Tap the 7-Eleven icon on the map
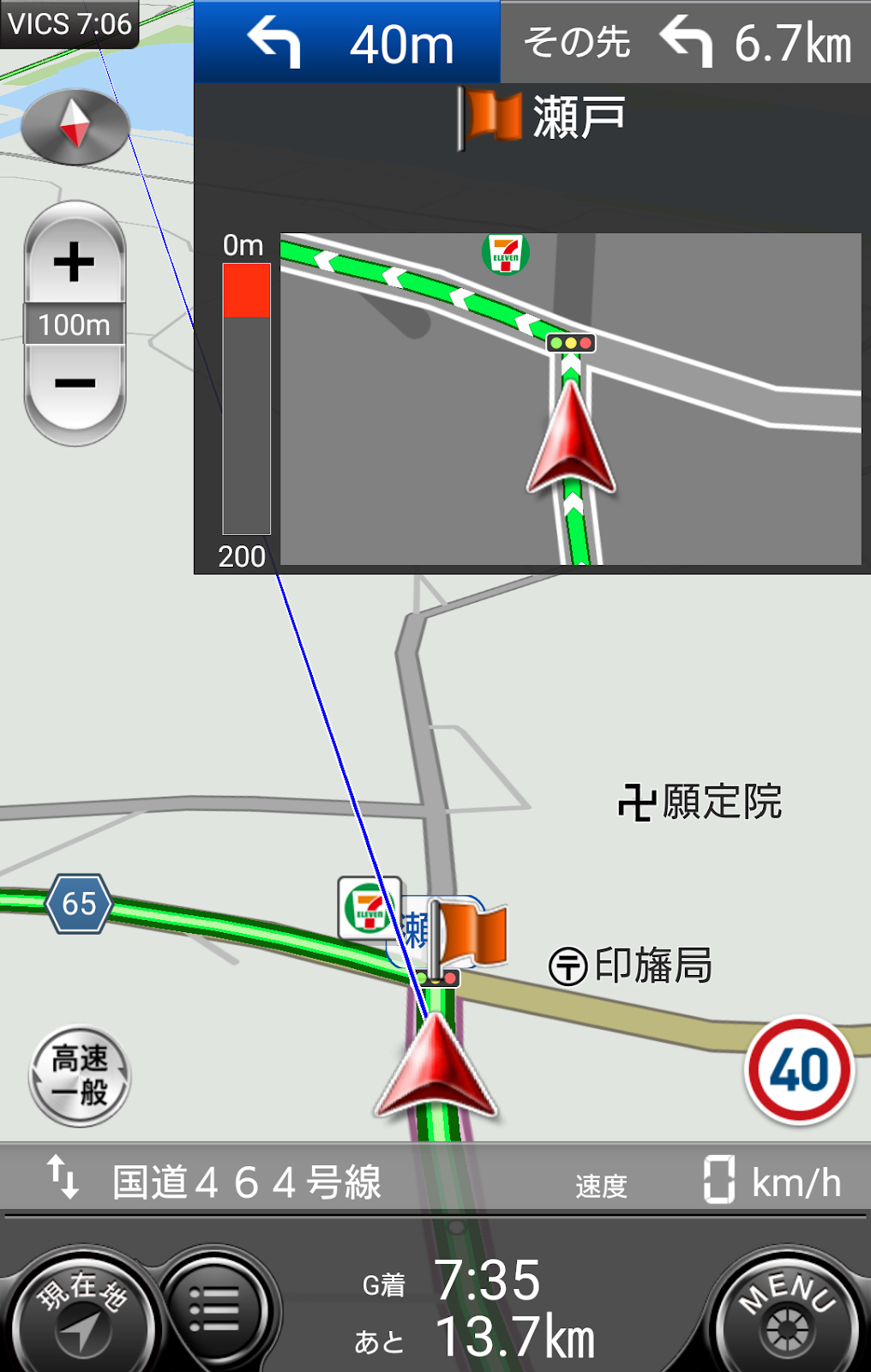This screenshot has width=871, height=1372. (x=369, y=909)
